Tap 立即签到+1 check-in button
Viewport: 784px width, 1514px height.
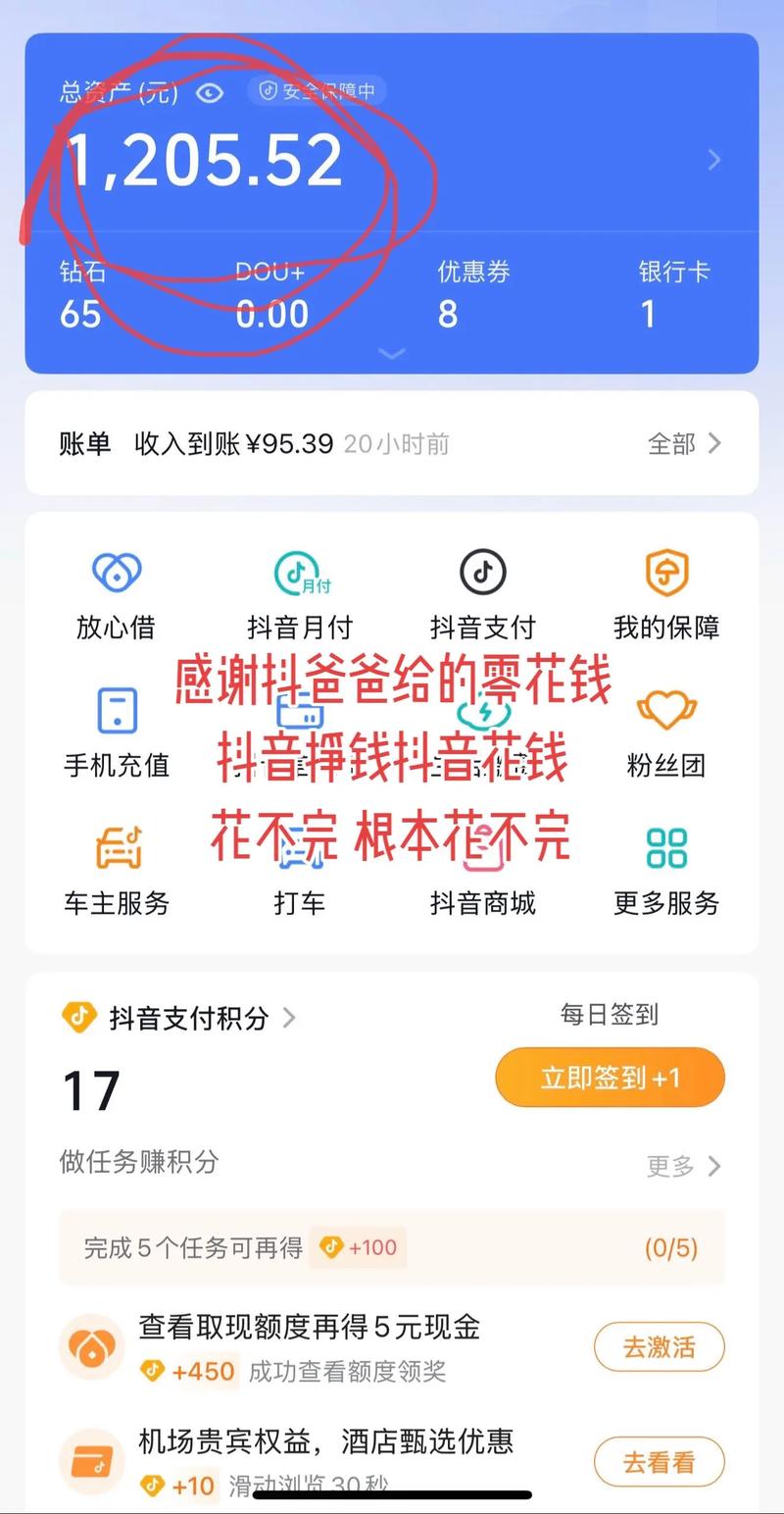click(610, 1077)
